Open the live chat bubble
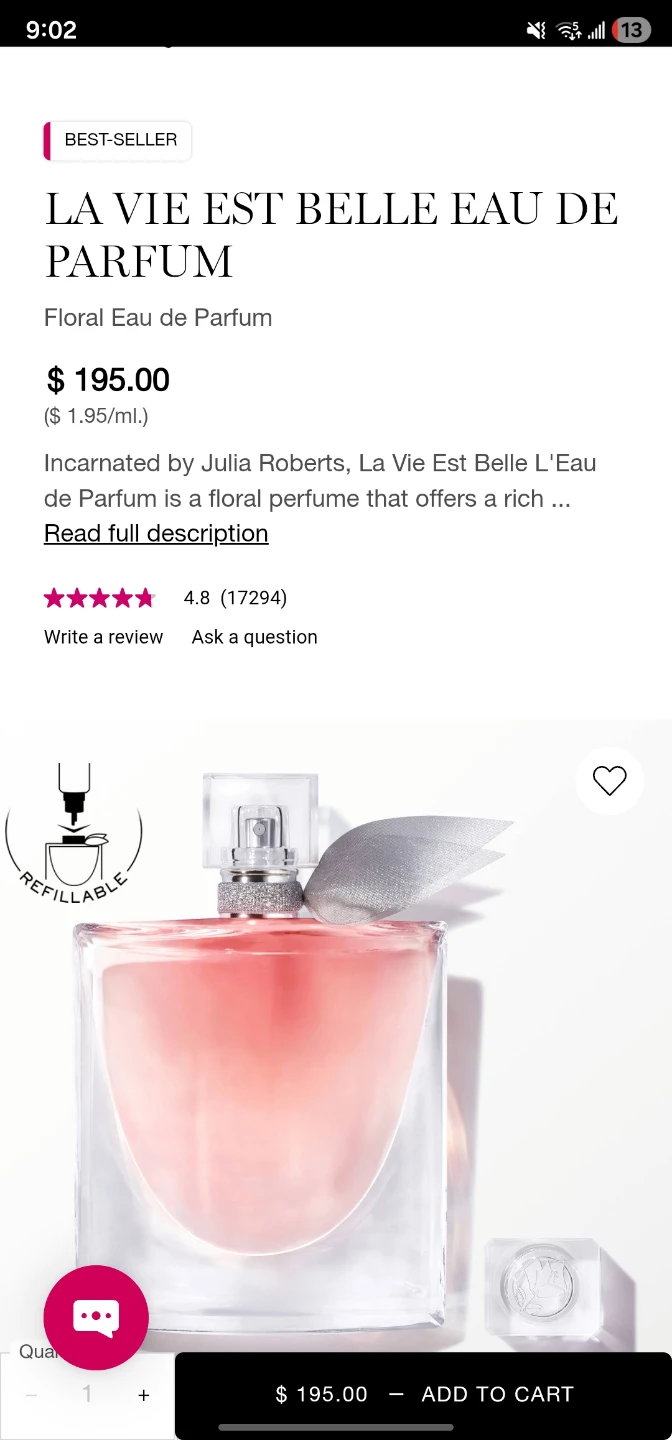Screen dimensions: 672x1440 click(x=96, y=1317)
